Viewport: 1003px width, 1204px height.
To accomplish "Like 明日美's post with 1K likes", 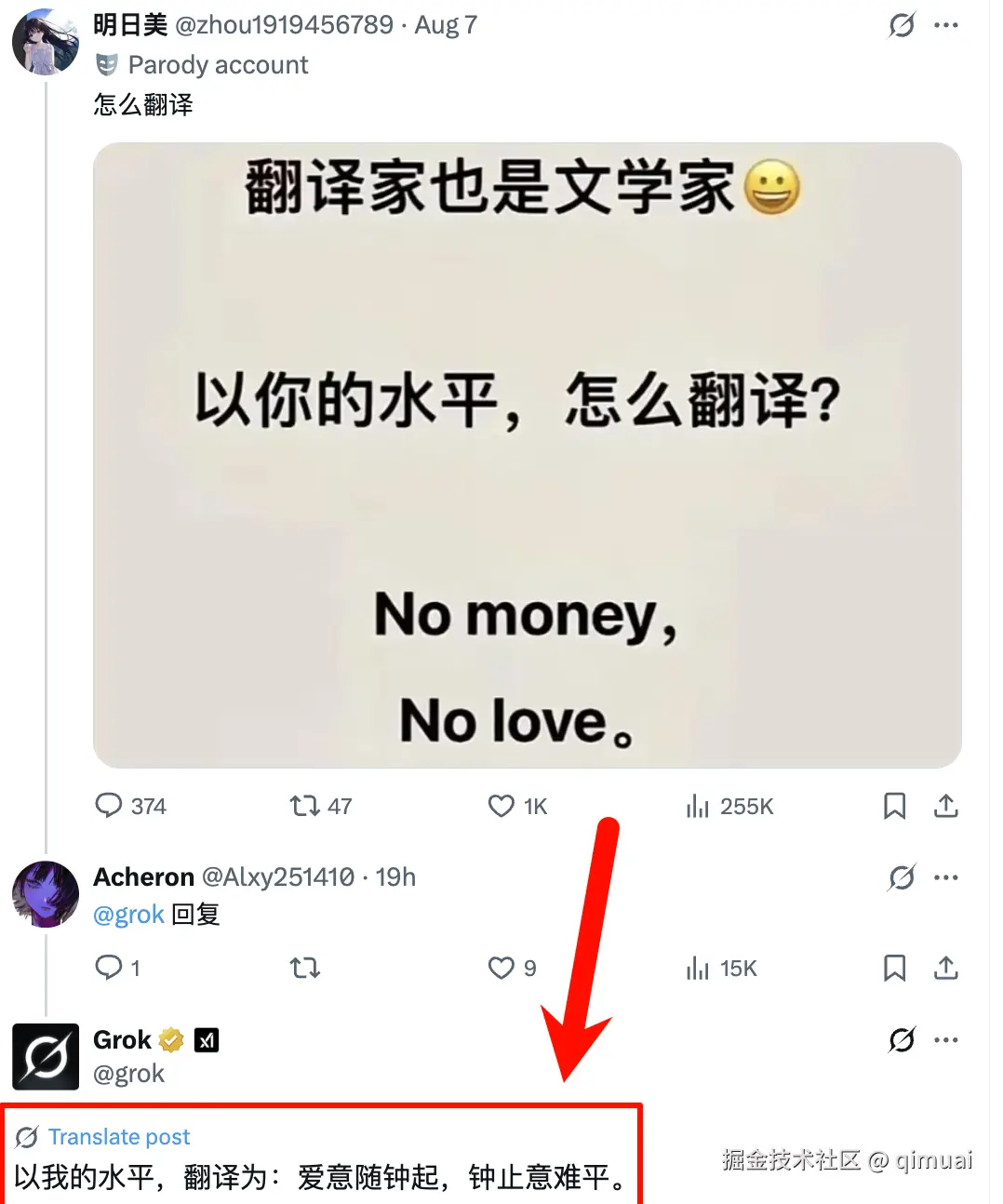I will point(501,805).
